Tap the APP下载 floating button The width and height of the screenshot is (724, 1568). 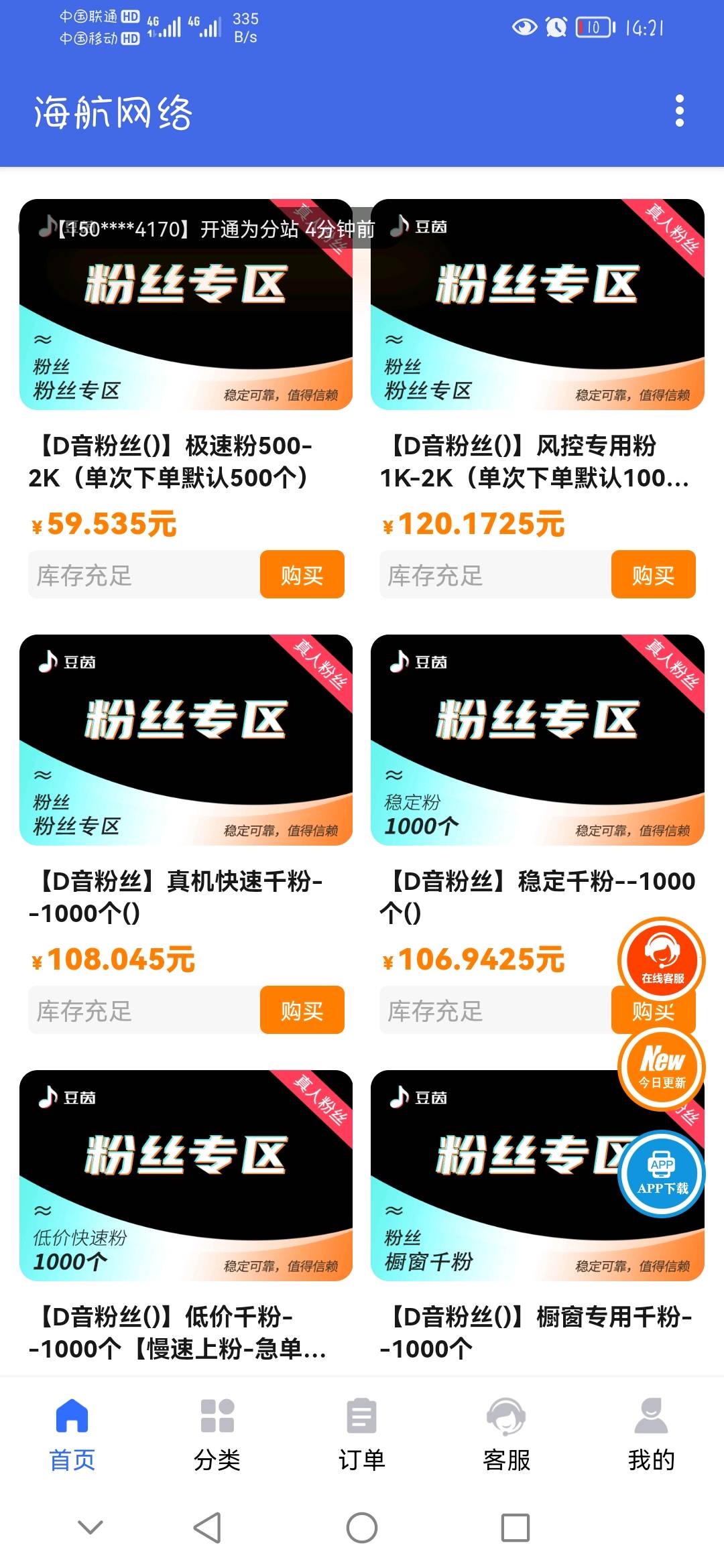tap(662, 1173)
